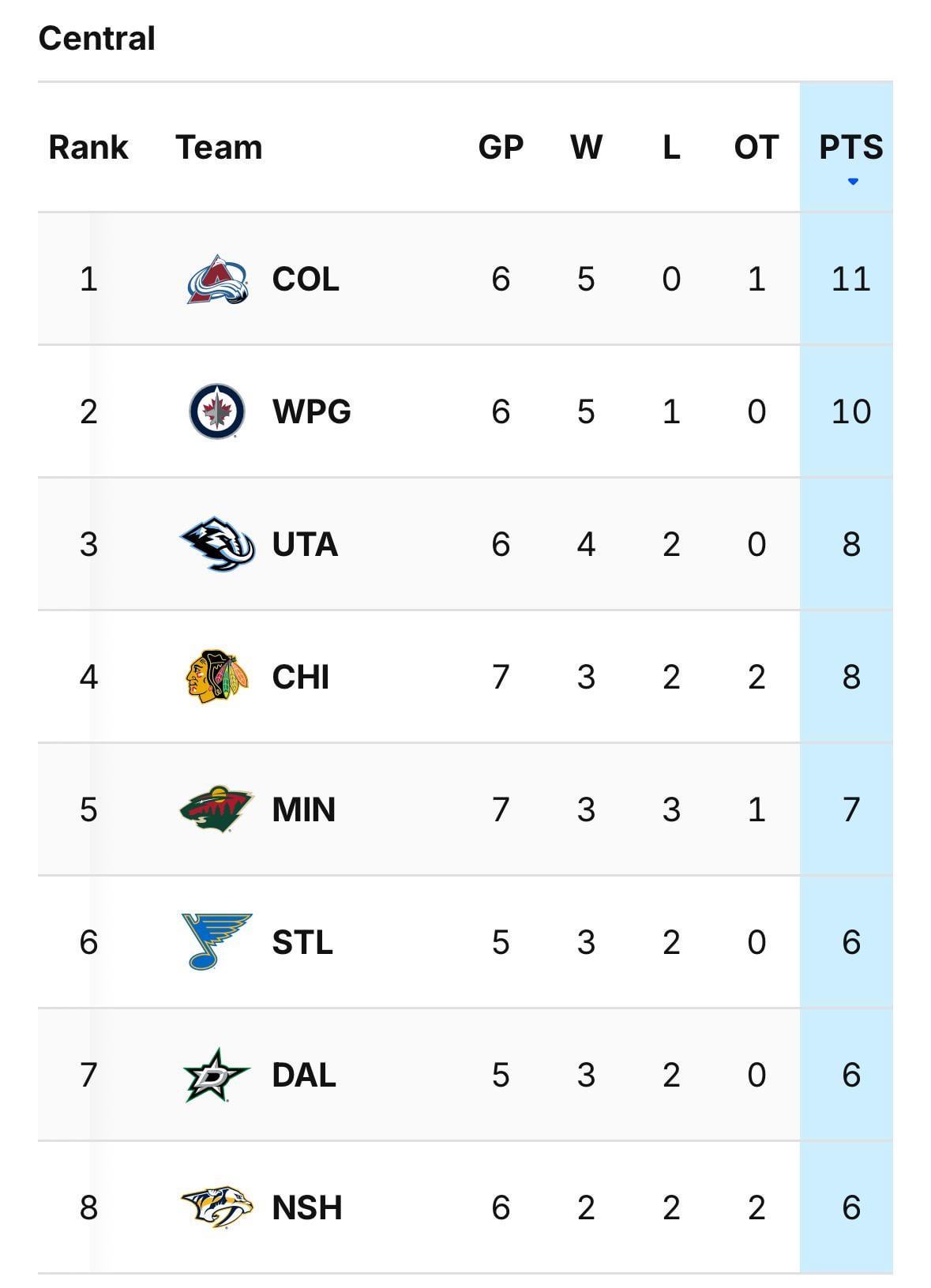This screenshot has height=1288, width=931.
Task: Sort teams by W column header
Action: pos(586,148)
